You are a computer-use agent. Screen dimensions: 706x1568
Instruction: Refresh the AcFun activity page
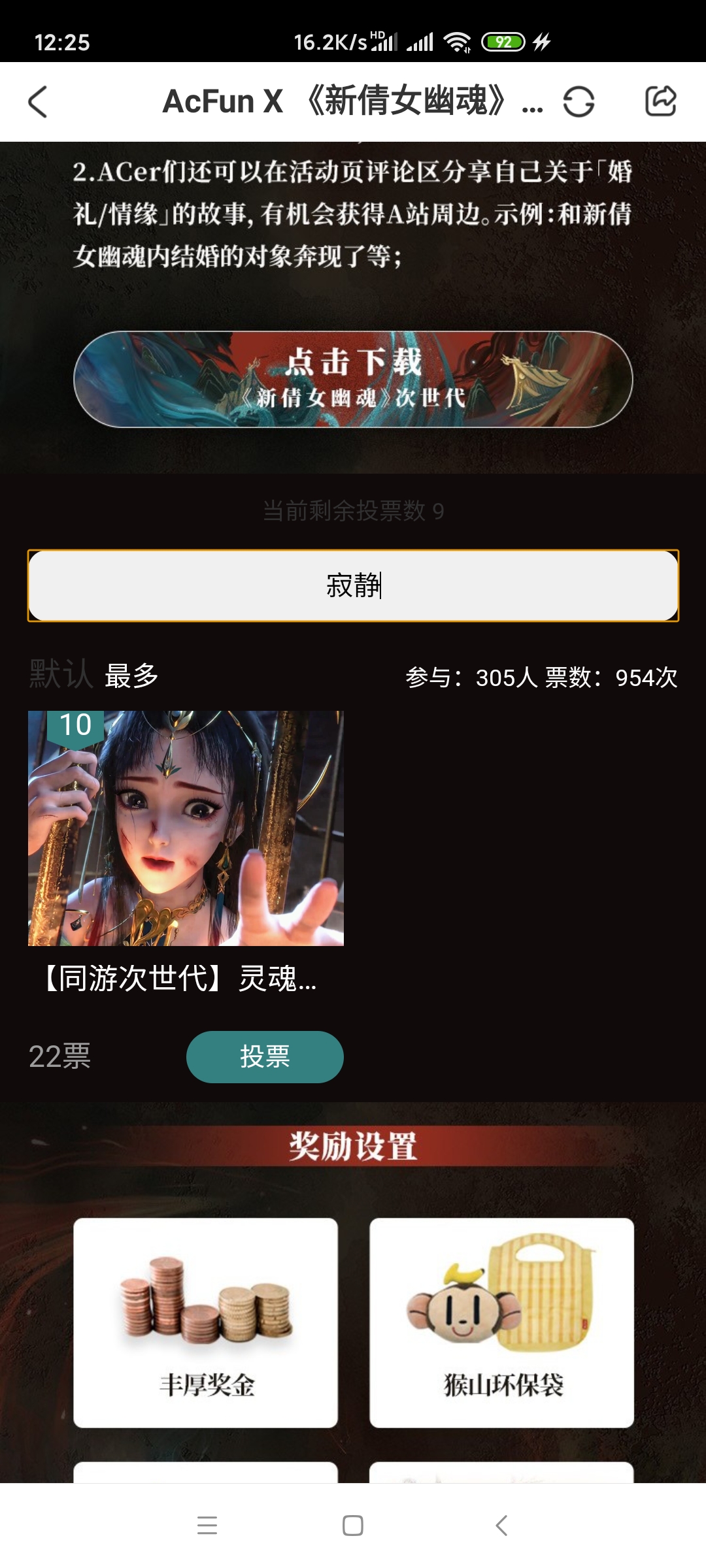pyautogui.click(x=579, y=102)
